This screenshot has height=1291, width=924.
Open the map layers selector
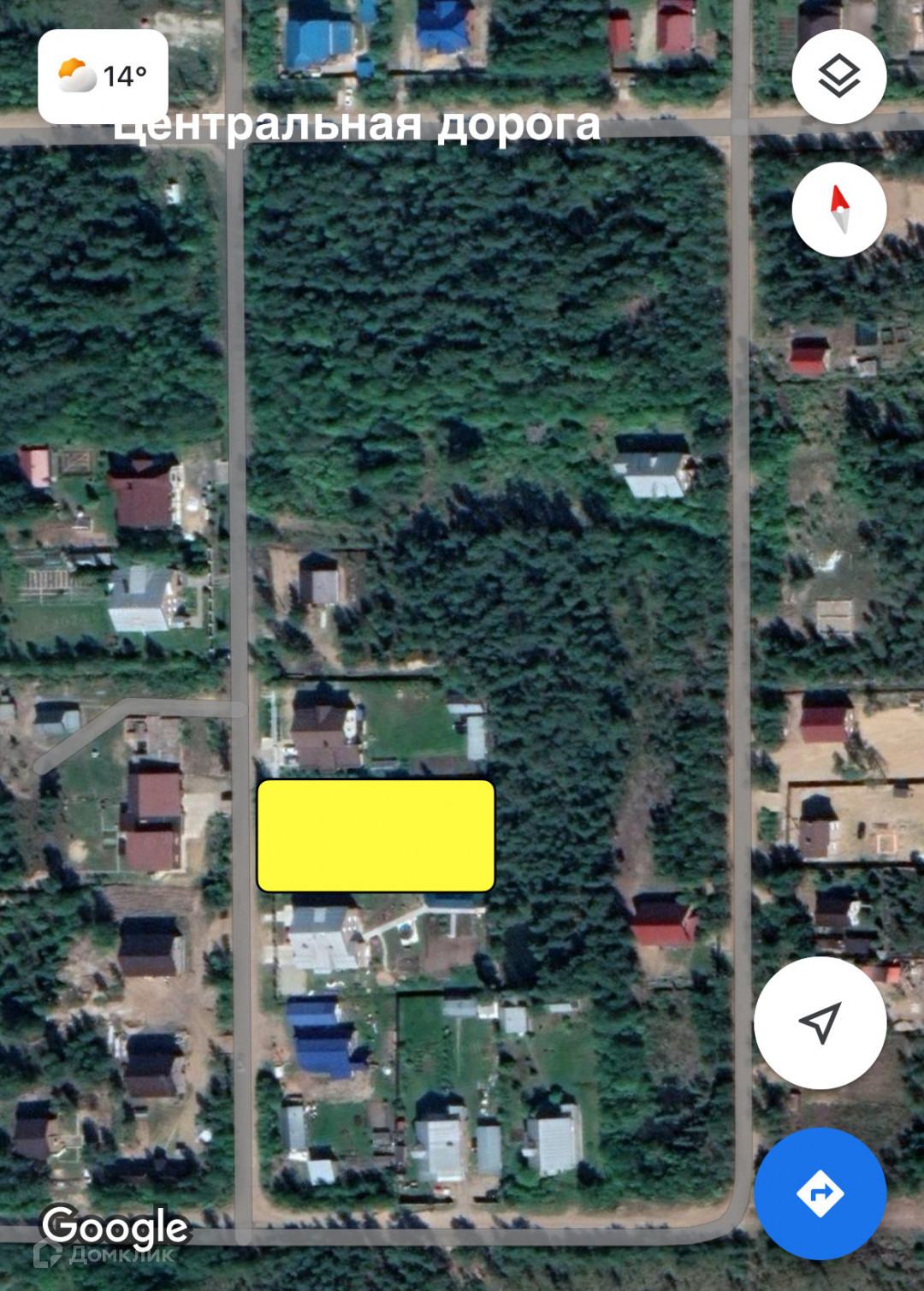838,76
